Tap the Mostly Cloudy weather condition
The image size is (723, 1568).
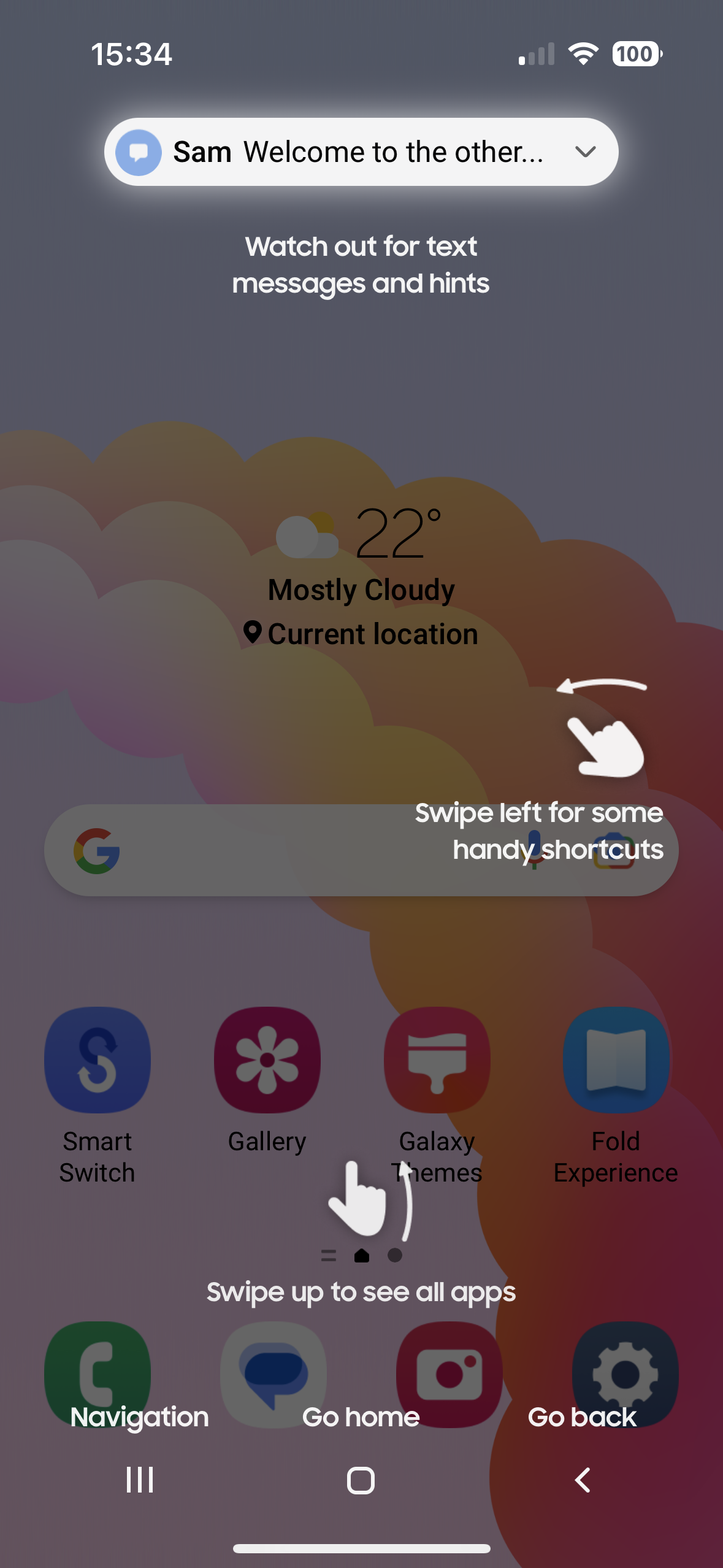point(362,590)
